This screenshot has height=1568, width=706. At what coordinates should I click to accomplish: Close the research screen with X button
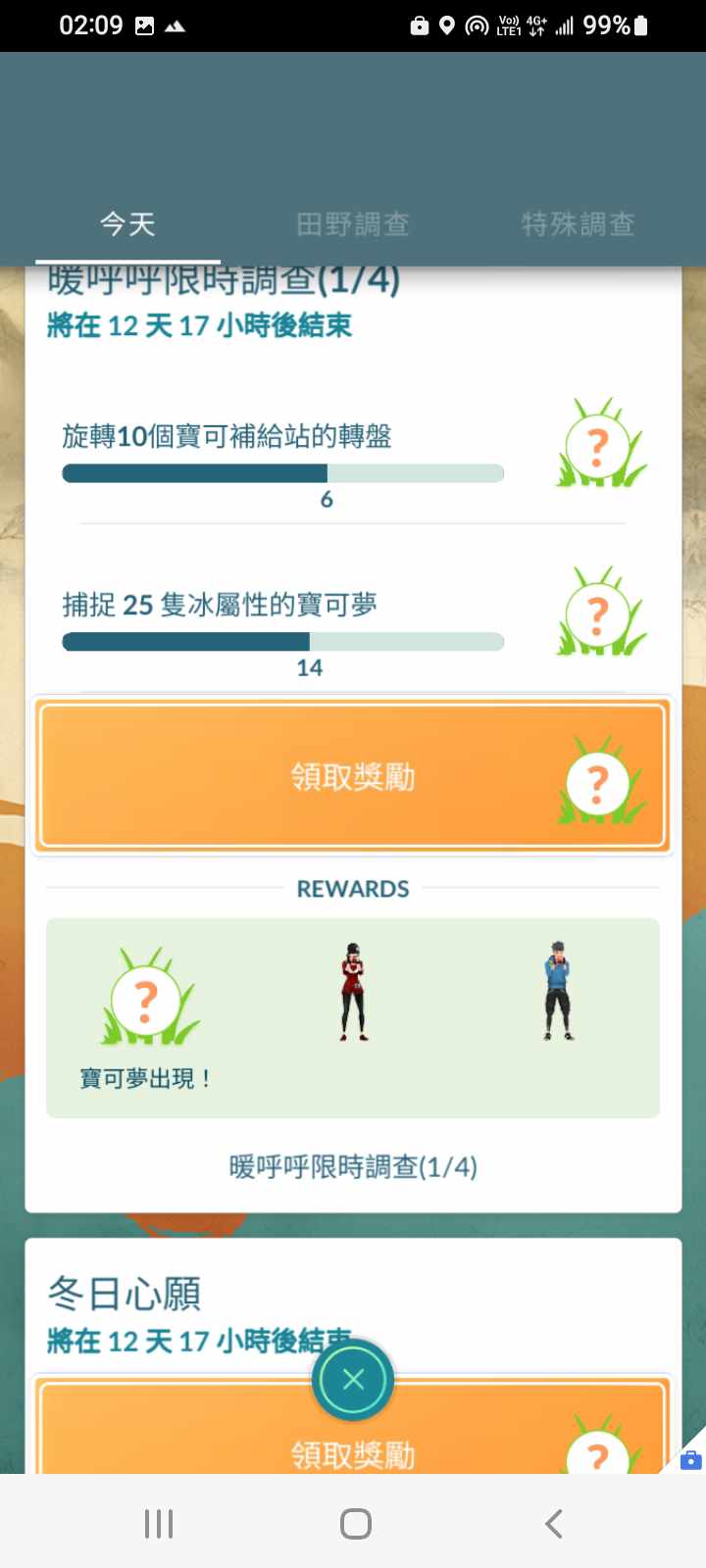click(x=353, y=1380)
